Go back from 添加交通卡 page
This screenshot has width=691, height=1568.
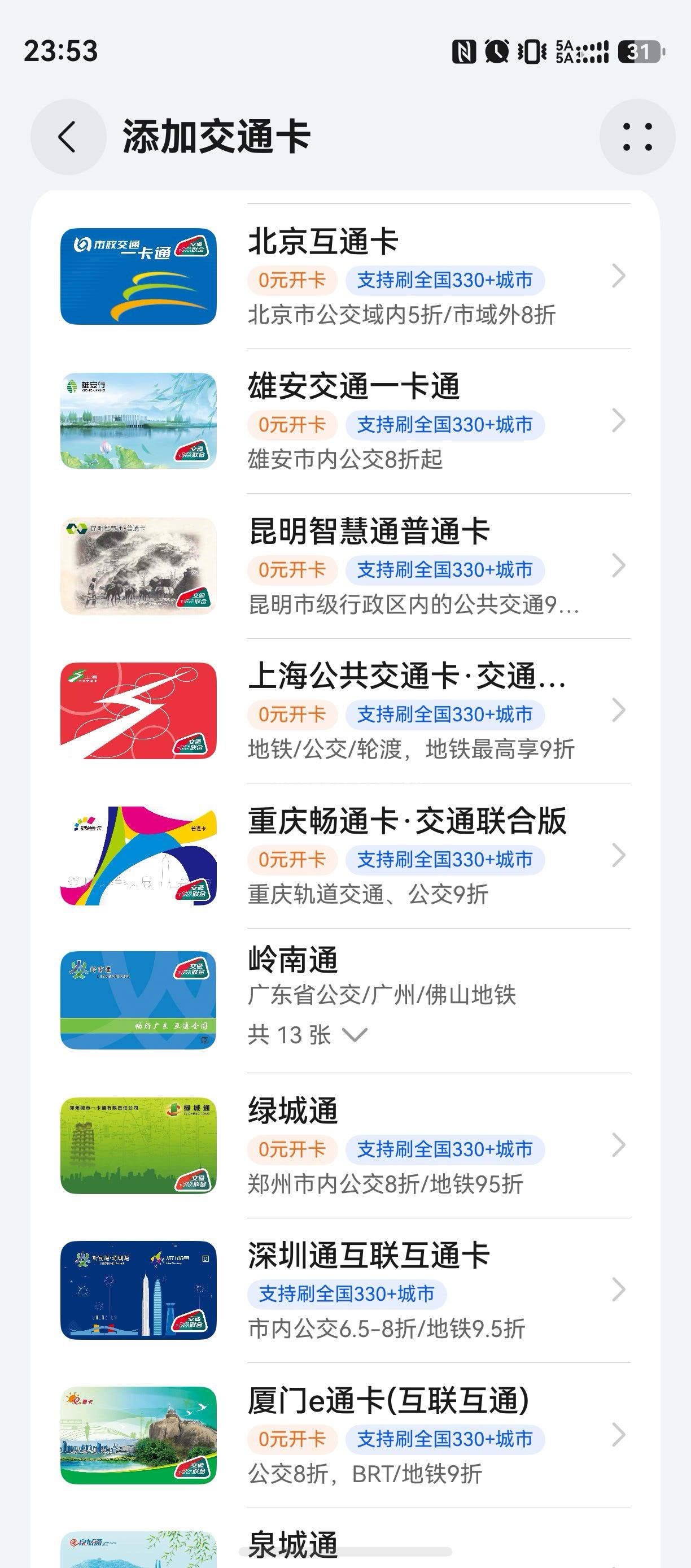coord(68,137)
